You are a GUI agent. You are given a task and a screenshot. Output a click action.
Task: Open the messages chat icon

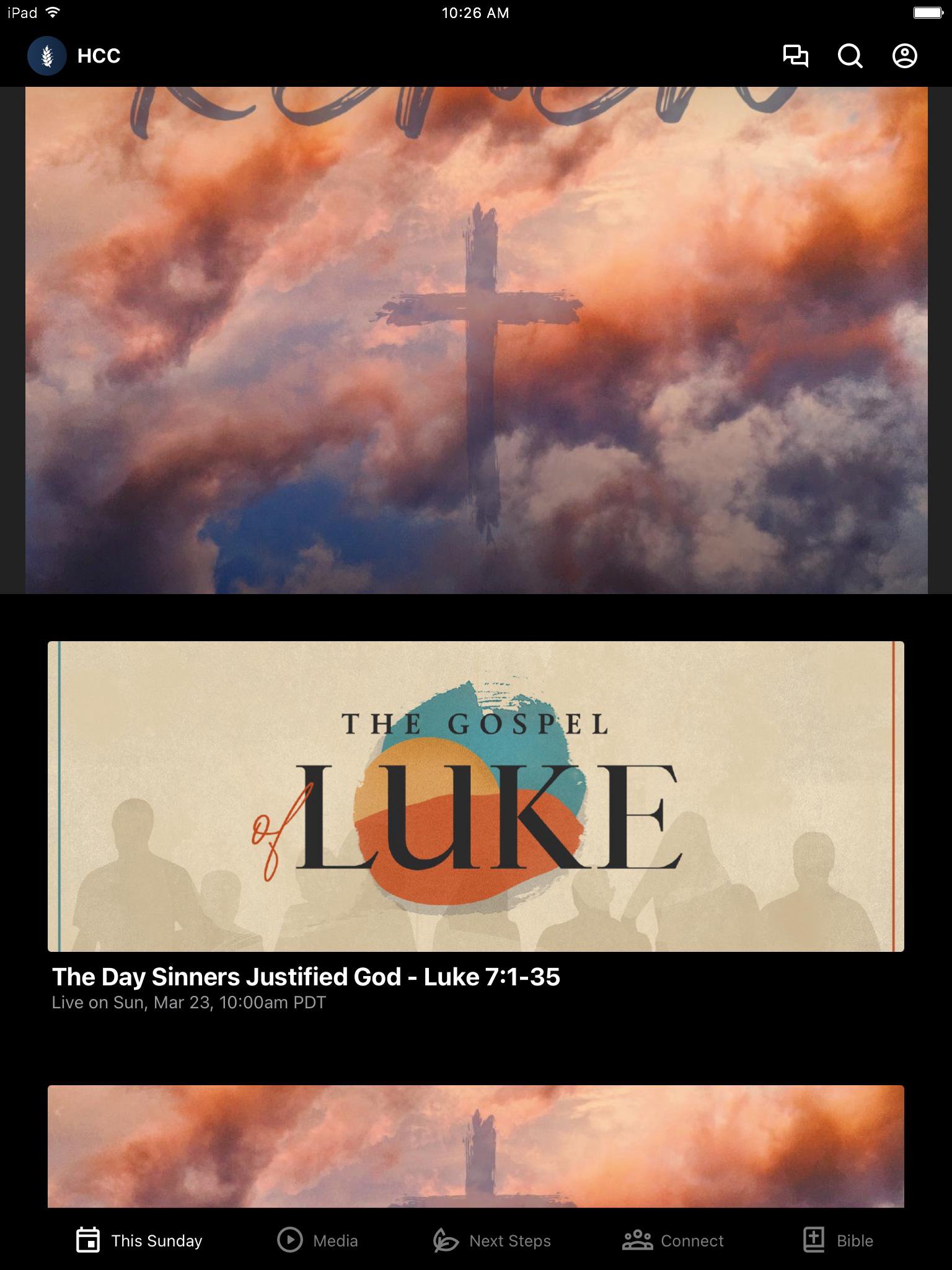point(795,56)
